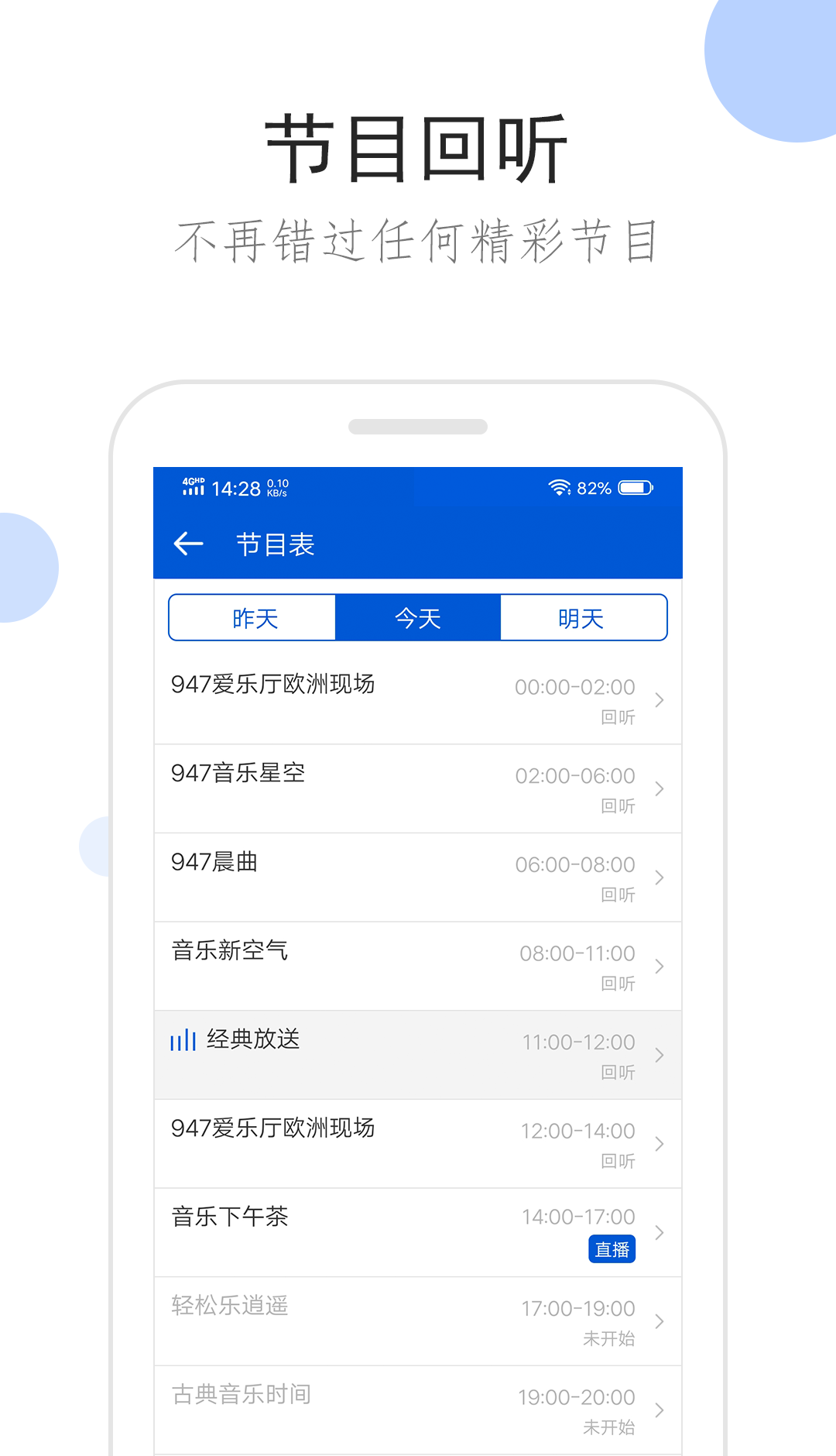Select the 今天 tab
Image resolution: width=836 pixels, height=1456 pixels.
pos(417,617)
